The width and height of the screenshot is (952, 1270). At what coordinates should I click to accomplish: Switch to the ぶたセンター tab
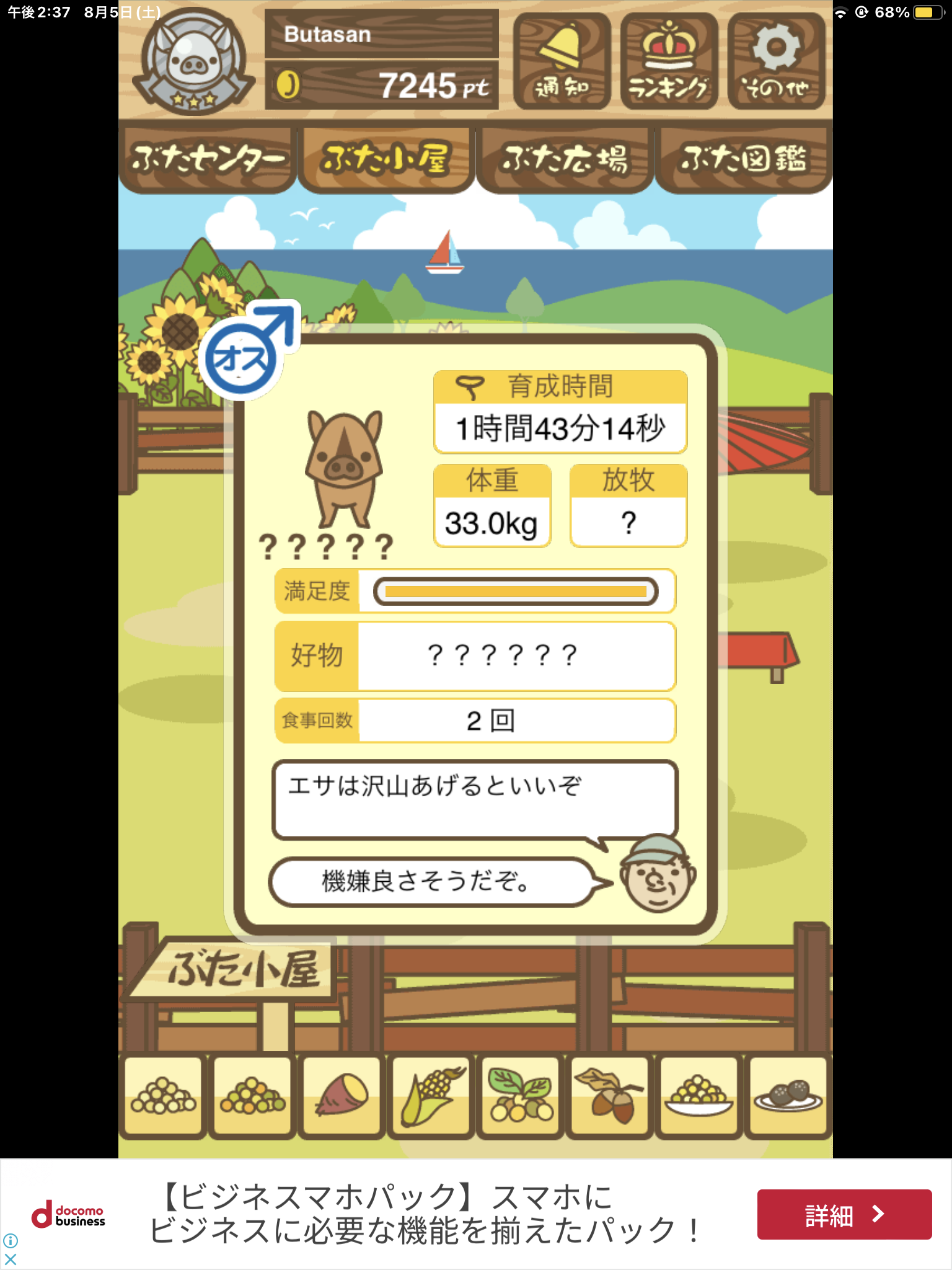pyautogui.click(x=207, y=159)
